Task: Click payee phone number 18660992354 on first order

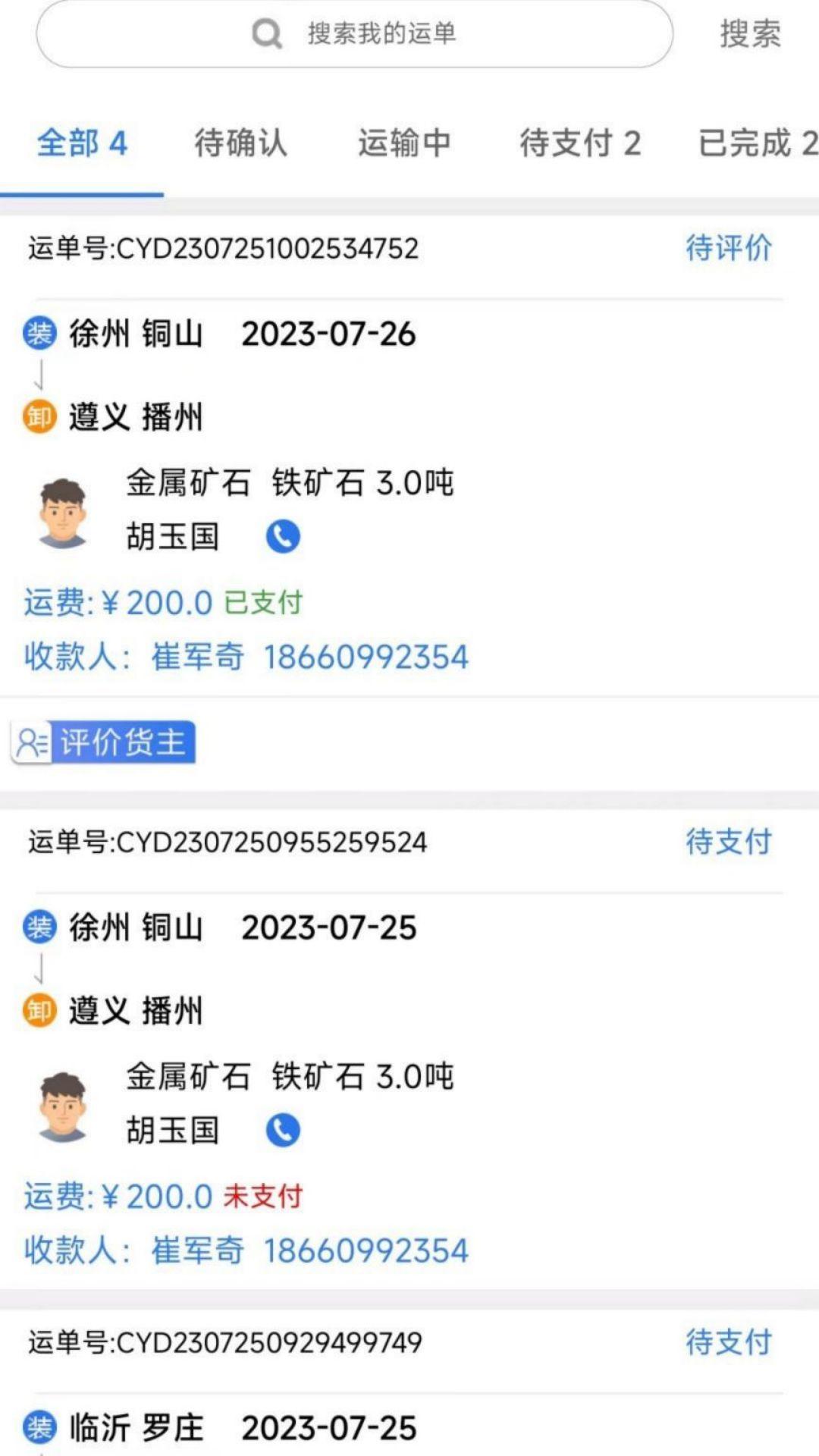Action: pos(366,657)
